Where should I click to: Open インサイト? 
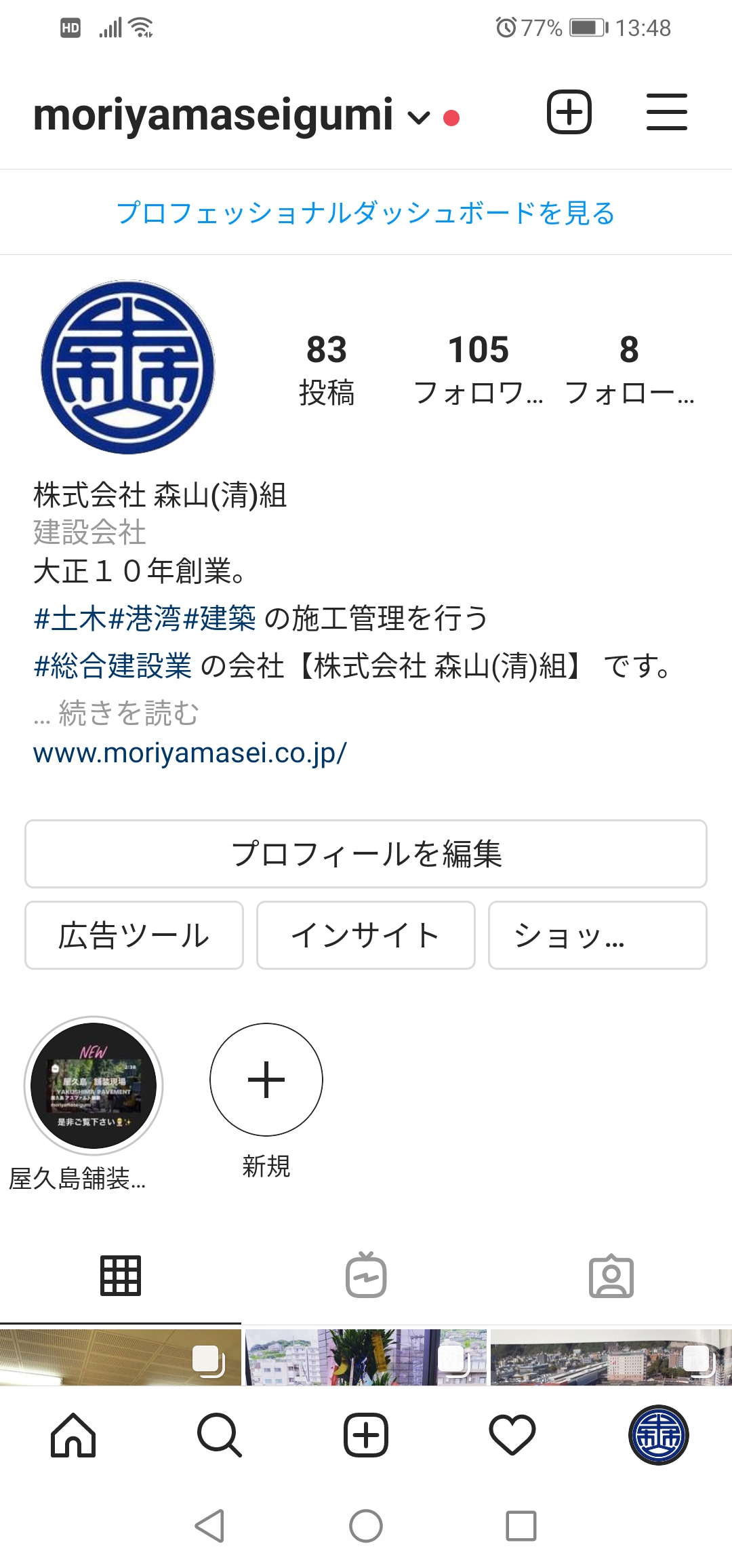click(x=365, y=935)
